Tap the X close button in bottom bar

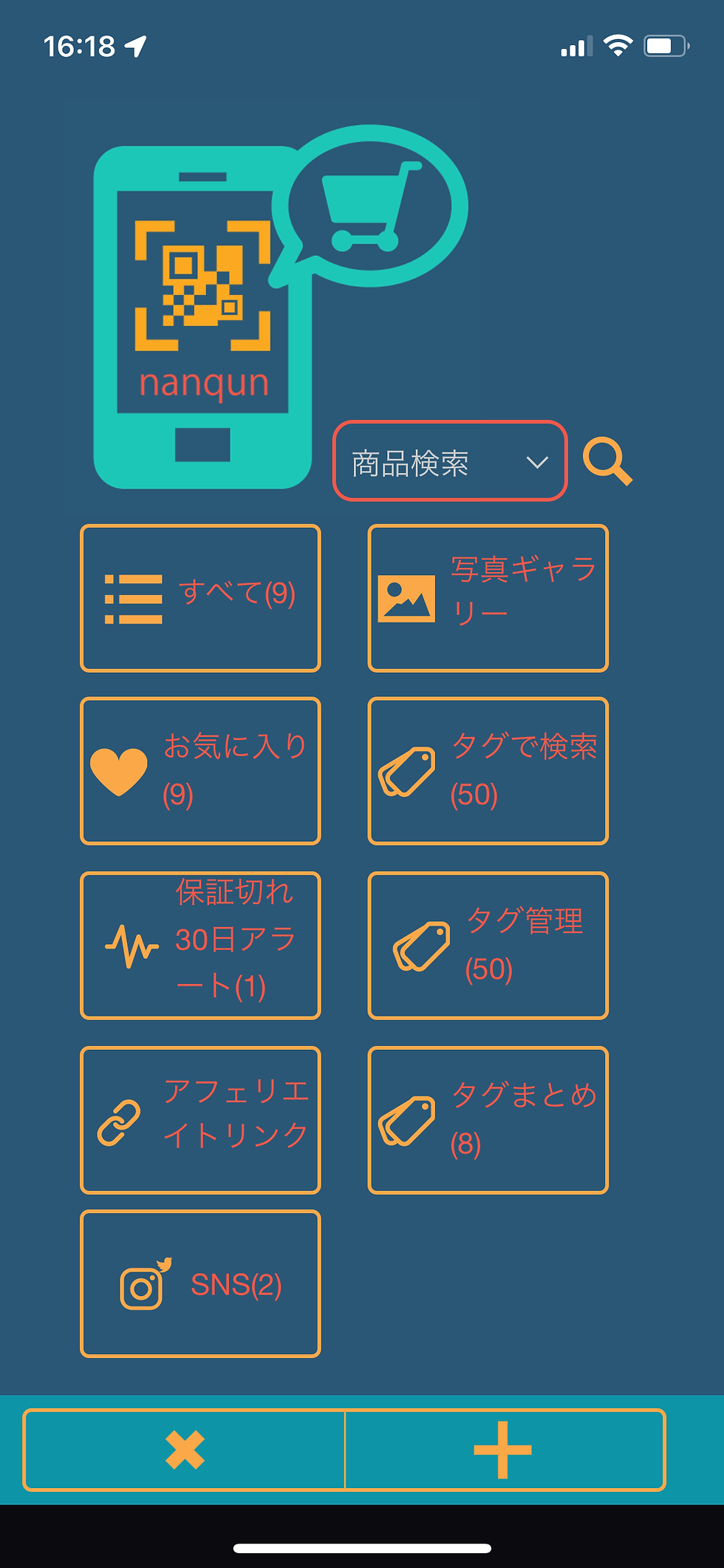185,1450
